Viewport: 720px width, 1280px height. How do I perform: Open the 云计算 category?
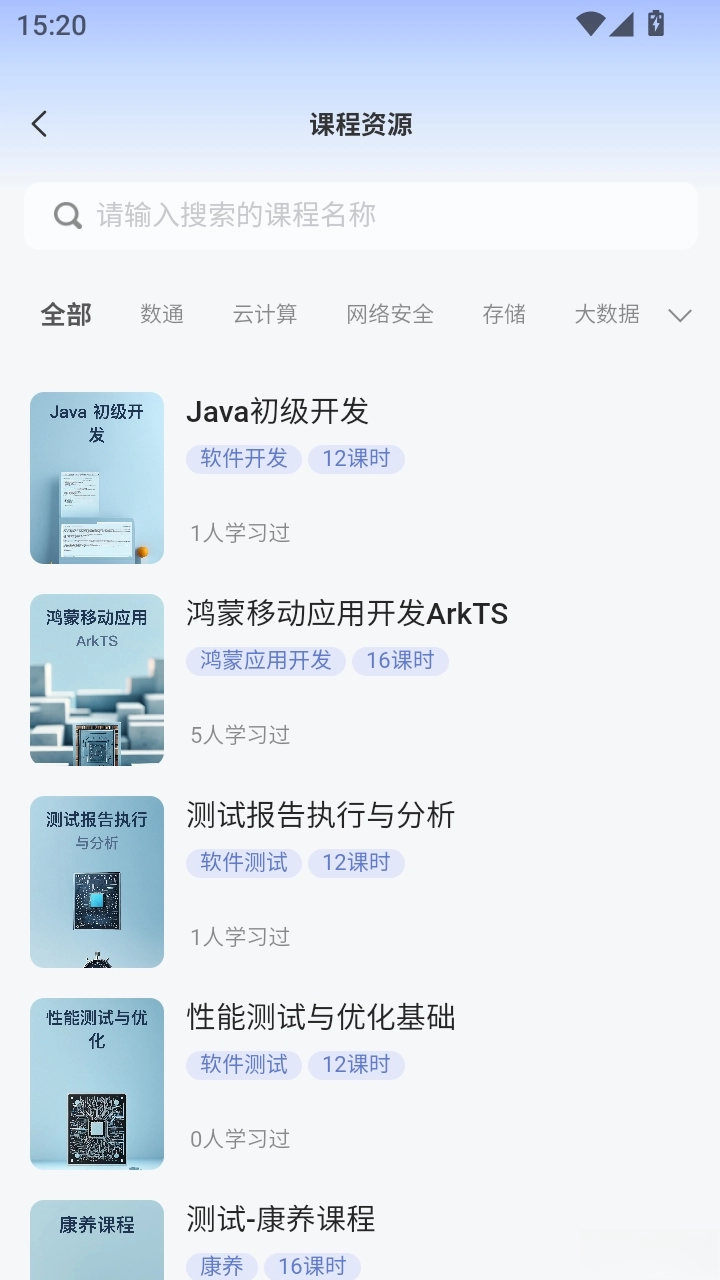(x=264, y=314)
